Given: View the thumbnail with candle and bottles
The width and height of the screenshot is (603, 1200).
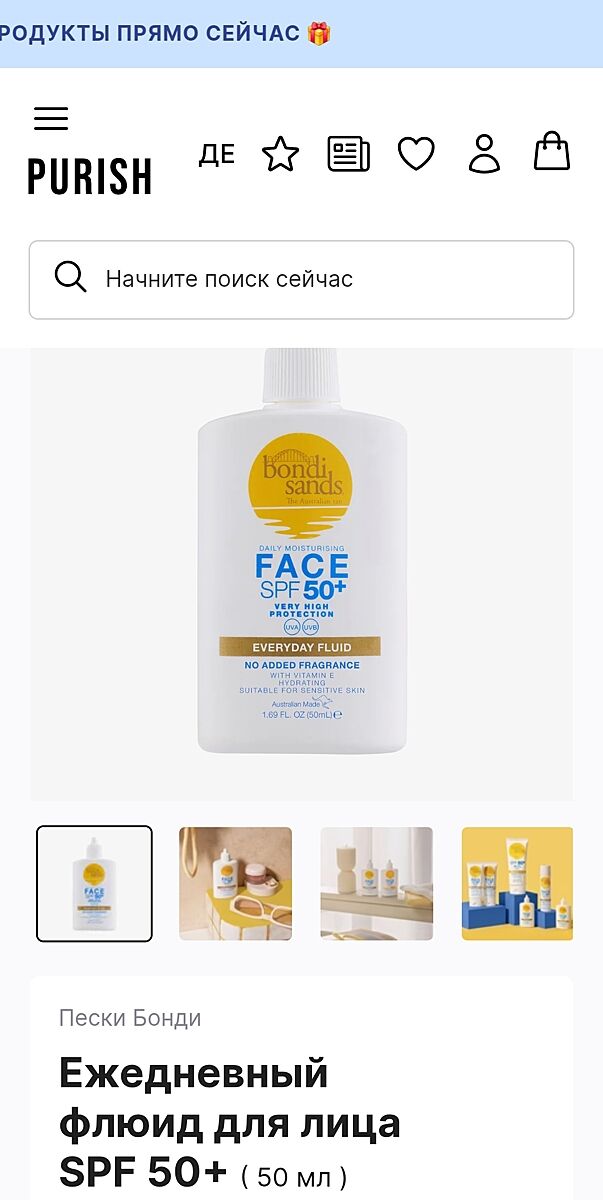Looking at the screenshot, I should (x=377, y=884).
